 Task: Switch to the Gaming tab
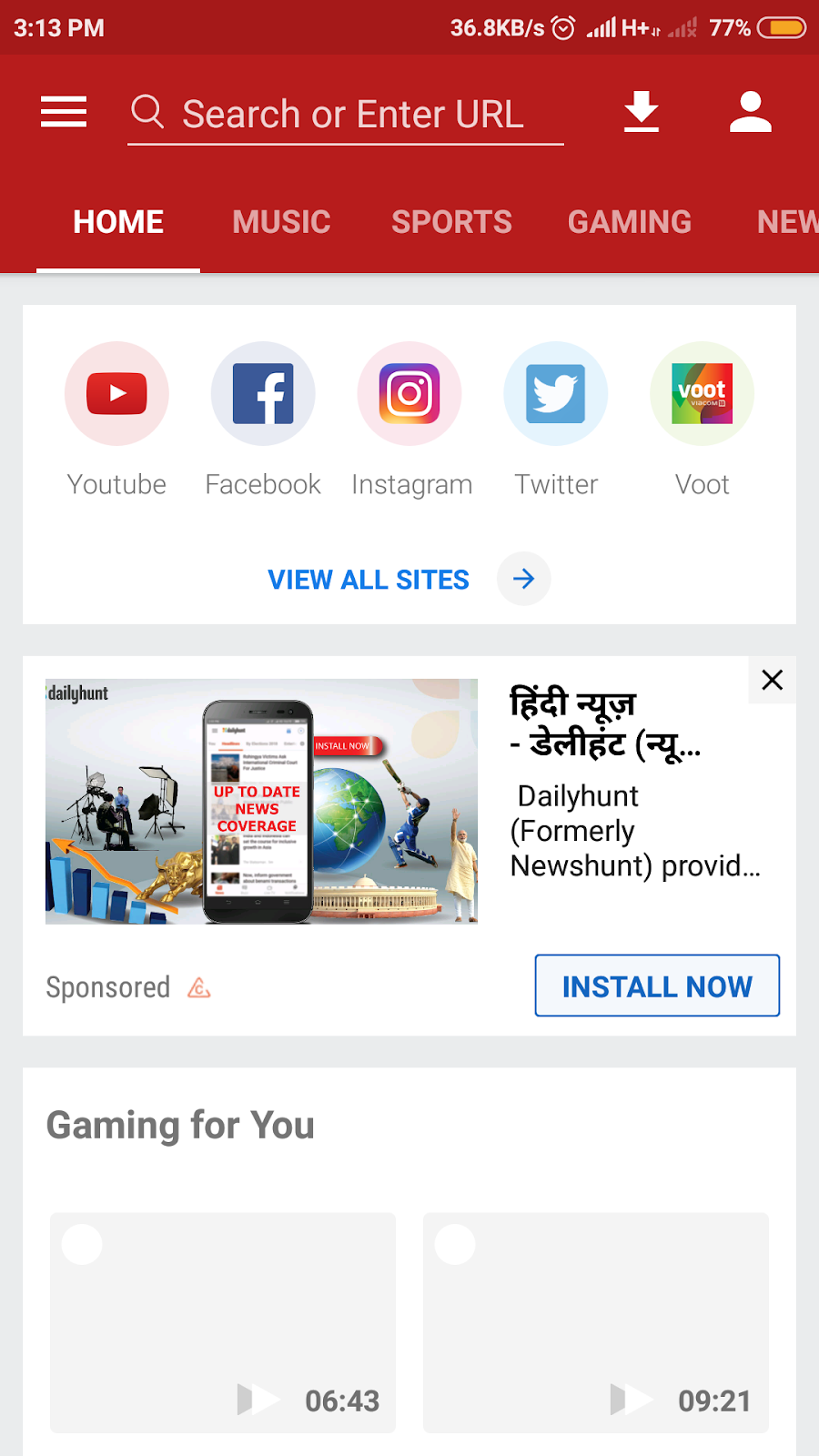(x=630, y=222)
